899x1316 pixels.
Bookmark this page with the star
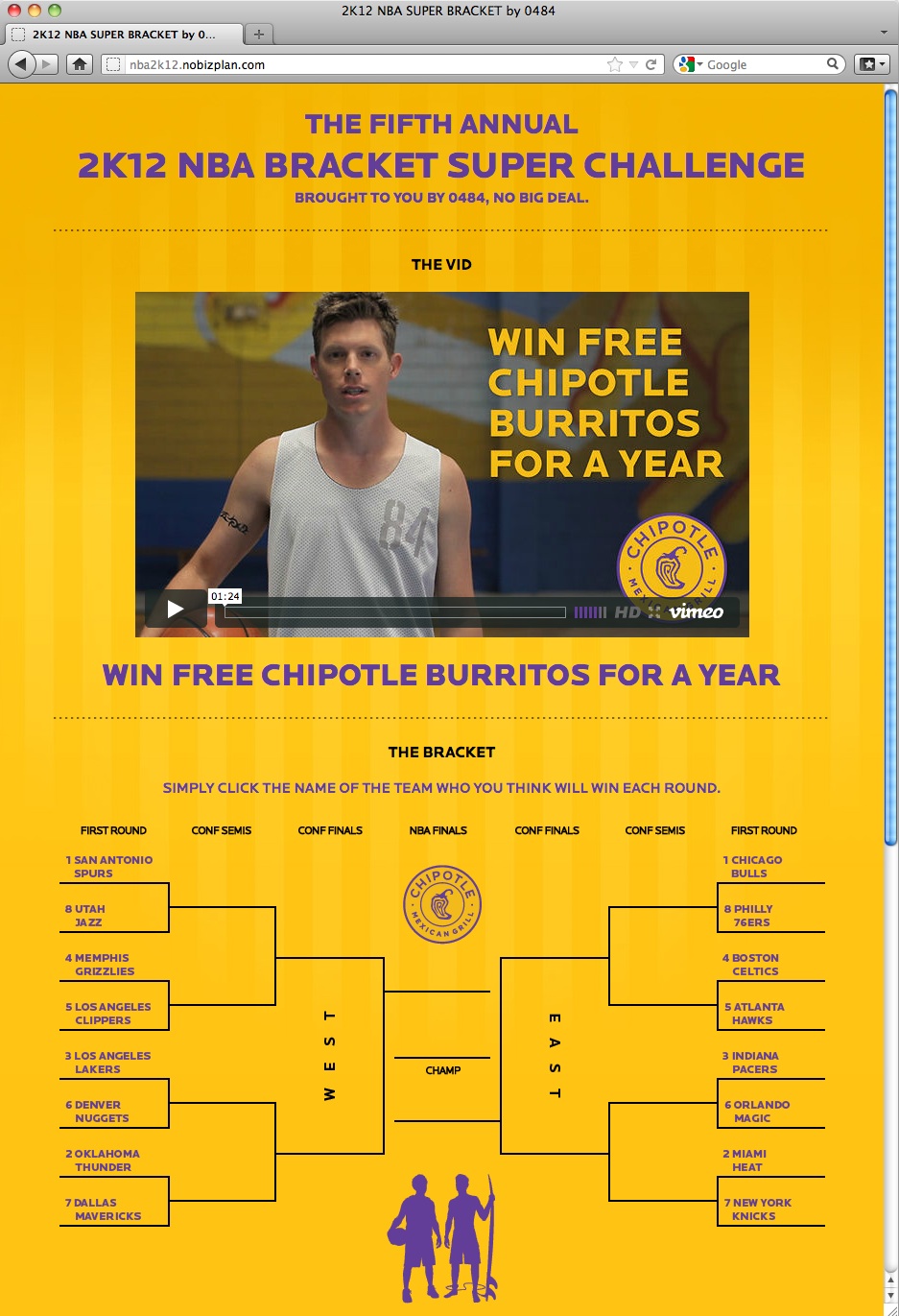(x=615, y=64)
